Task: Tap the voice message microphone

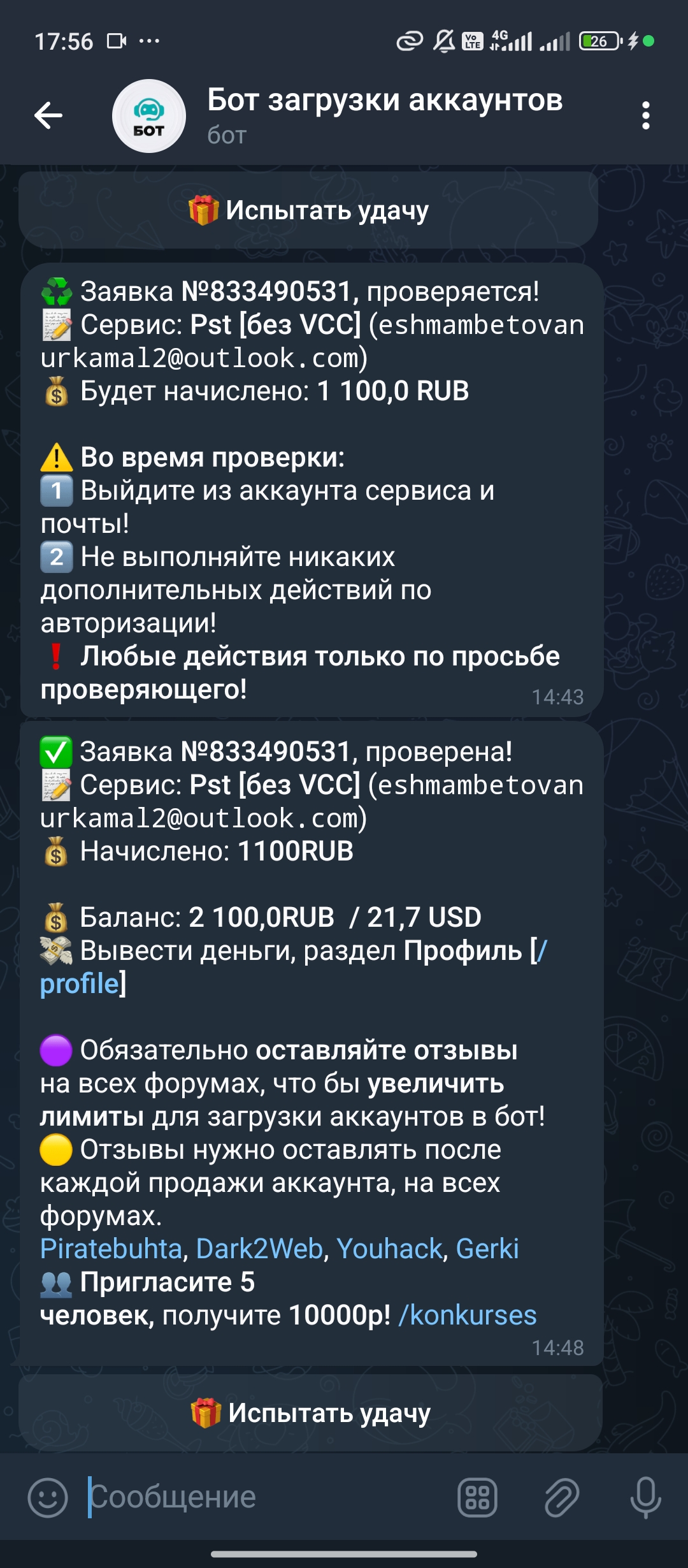Action: pos(645,1497)
